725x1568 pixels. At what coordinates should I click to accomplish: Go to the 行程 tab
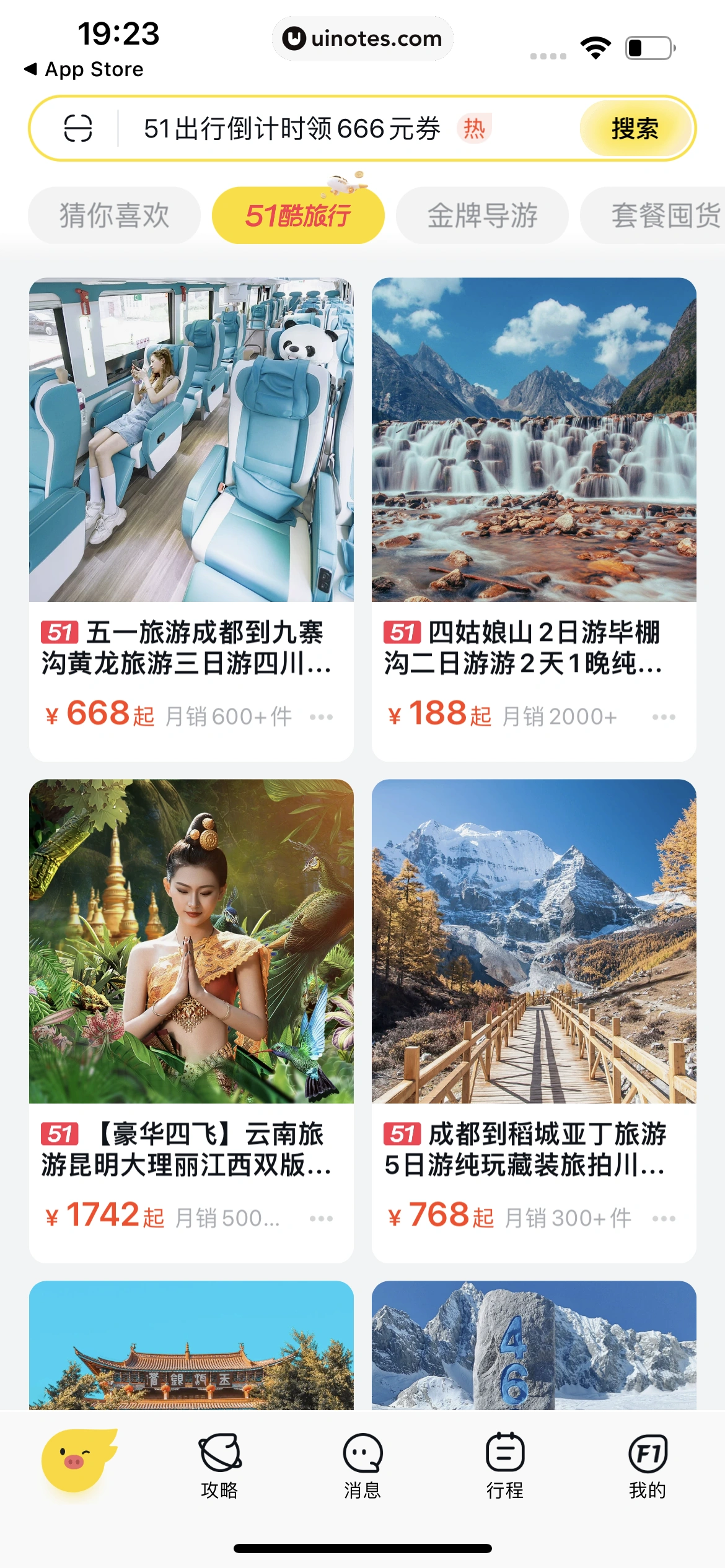(505, 1465)
